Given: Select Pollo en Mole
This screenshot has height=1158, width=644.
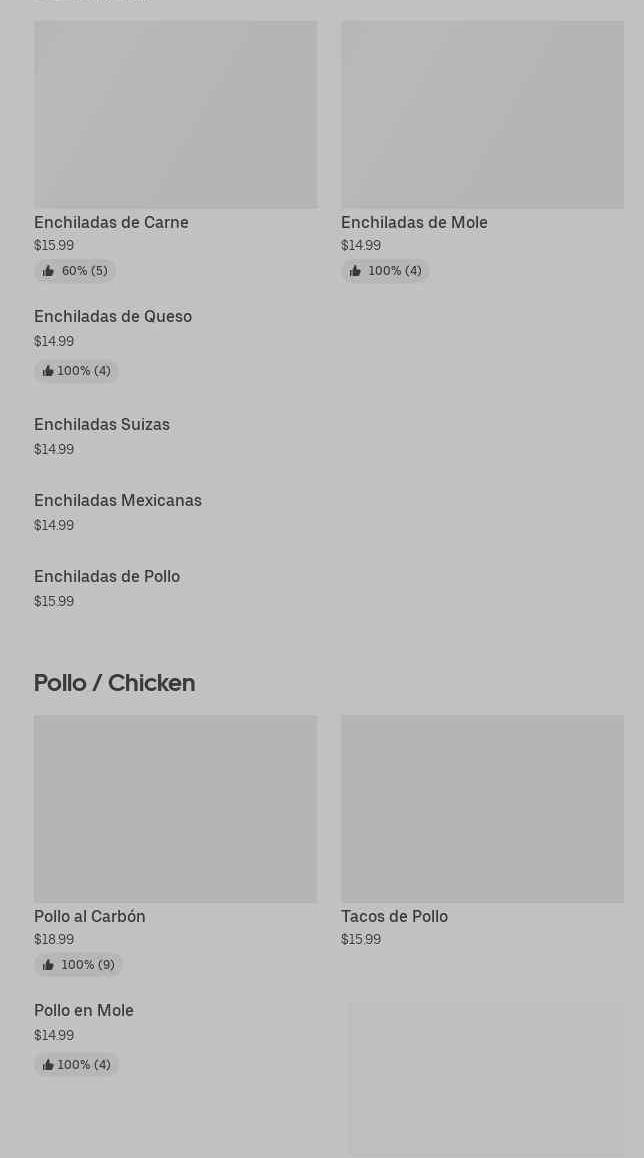Looking at the screenshot, I should tap(84, 1011).
